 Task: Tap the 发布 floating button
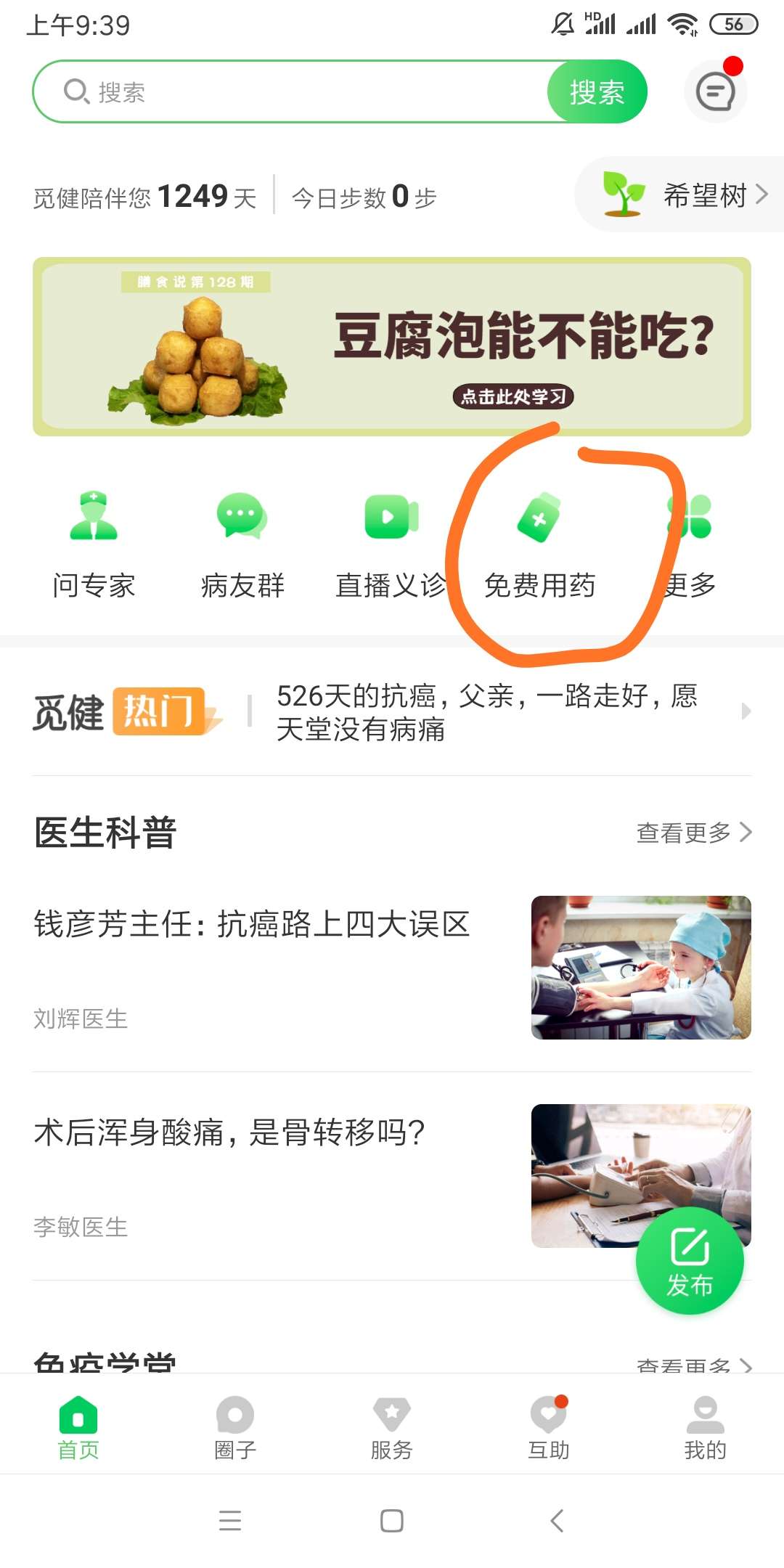(x=690, y=1261)
